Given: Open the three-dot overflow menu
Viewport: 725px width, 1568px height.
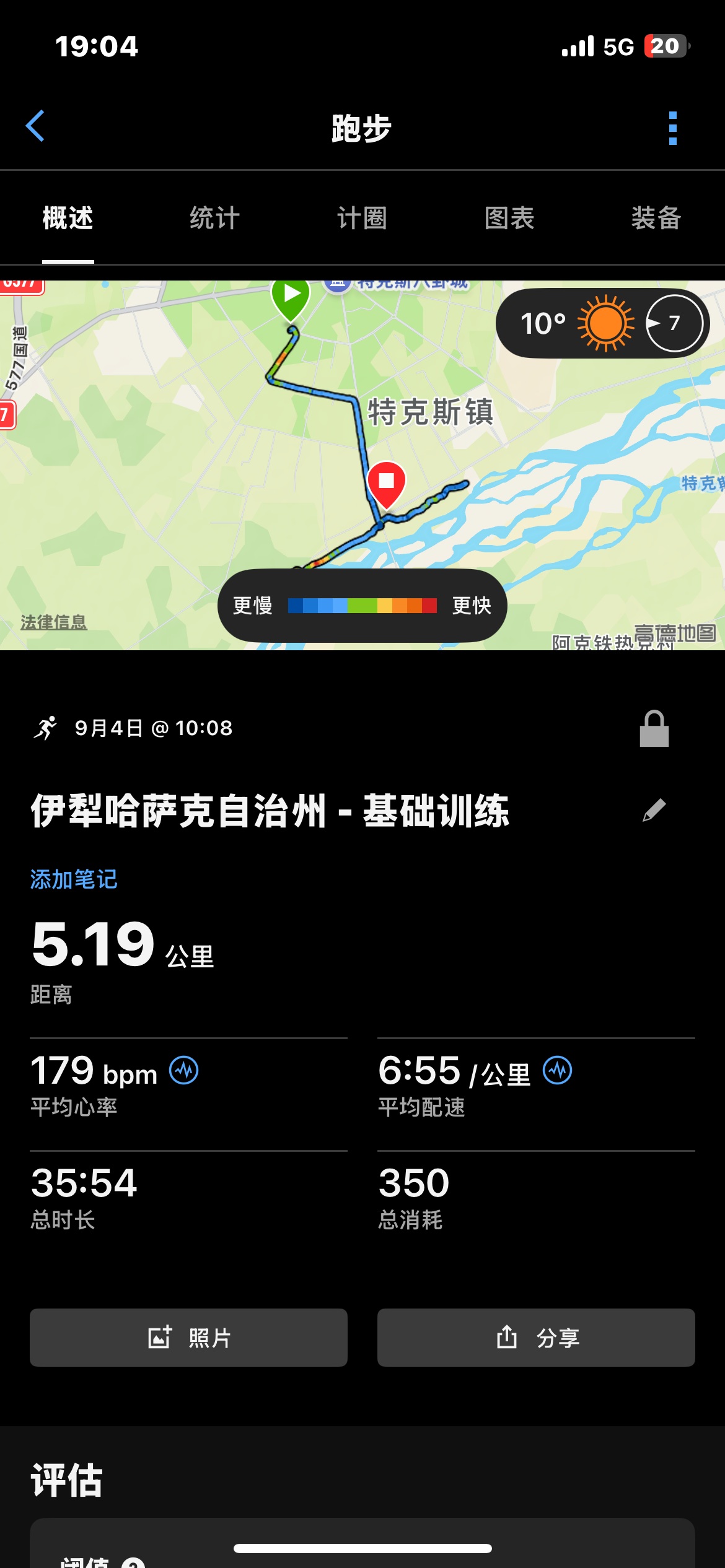Looking at the screenshot, I should (x=673, y=128).
